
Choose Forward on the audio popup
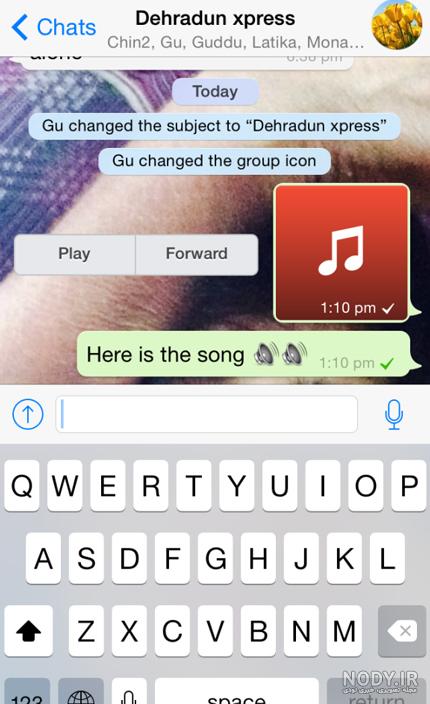click(x=197, y=254)
